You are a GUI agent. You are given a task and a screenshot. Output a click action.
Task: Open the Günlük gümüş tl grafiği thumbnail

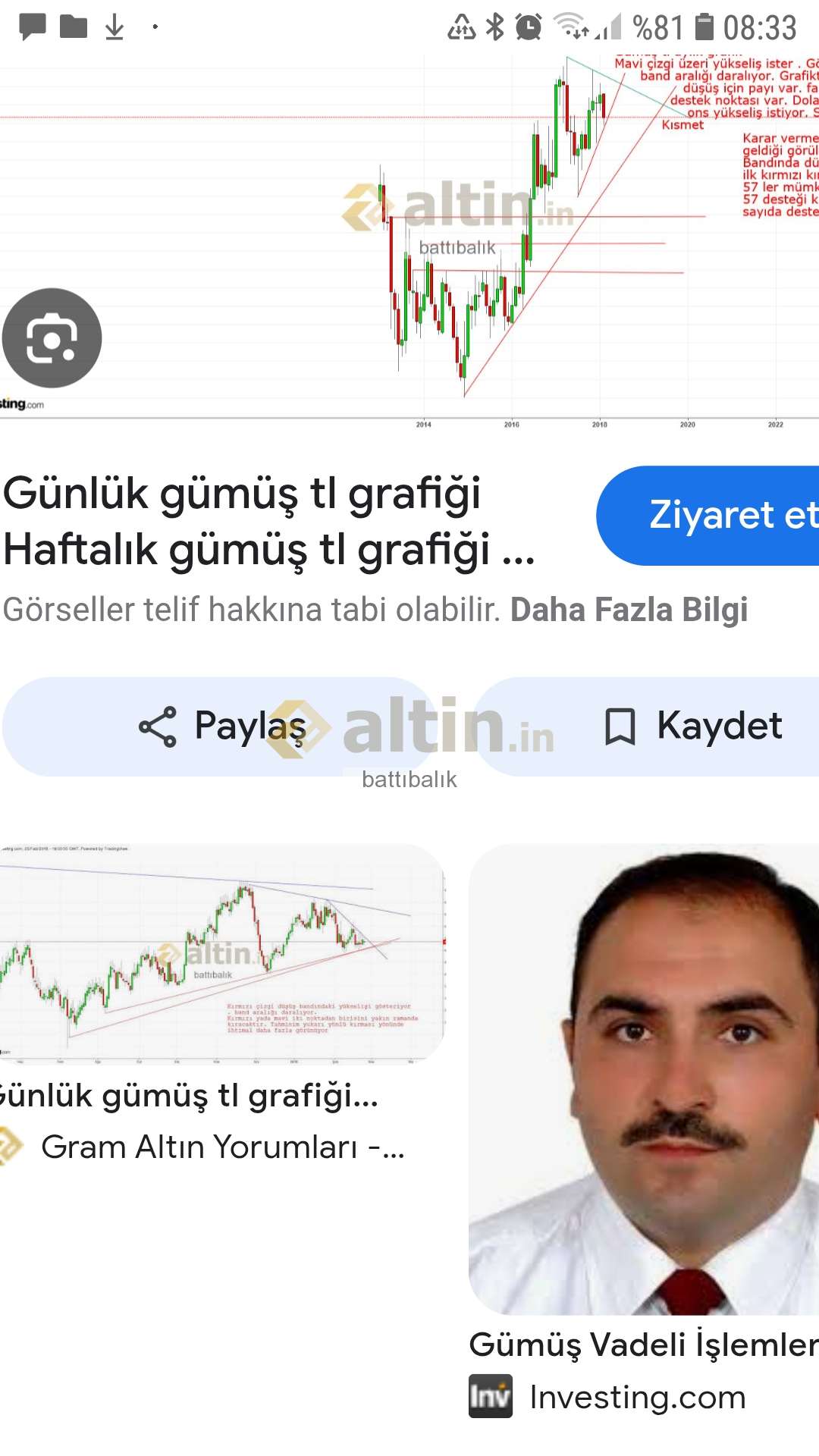(221, 952)
